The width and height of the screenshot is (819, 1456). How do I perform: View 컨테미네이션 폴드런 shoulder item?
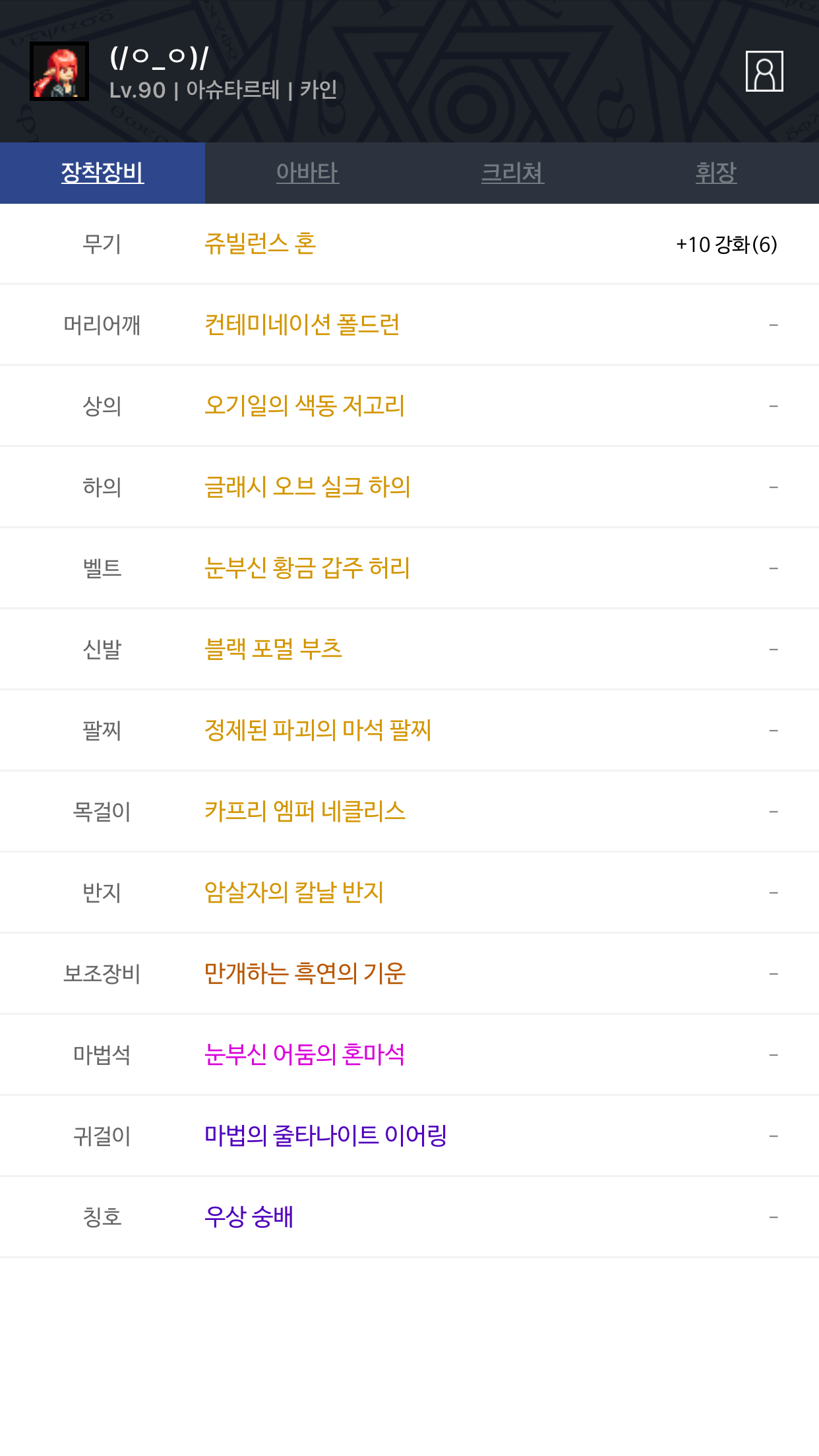(302, 325)
